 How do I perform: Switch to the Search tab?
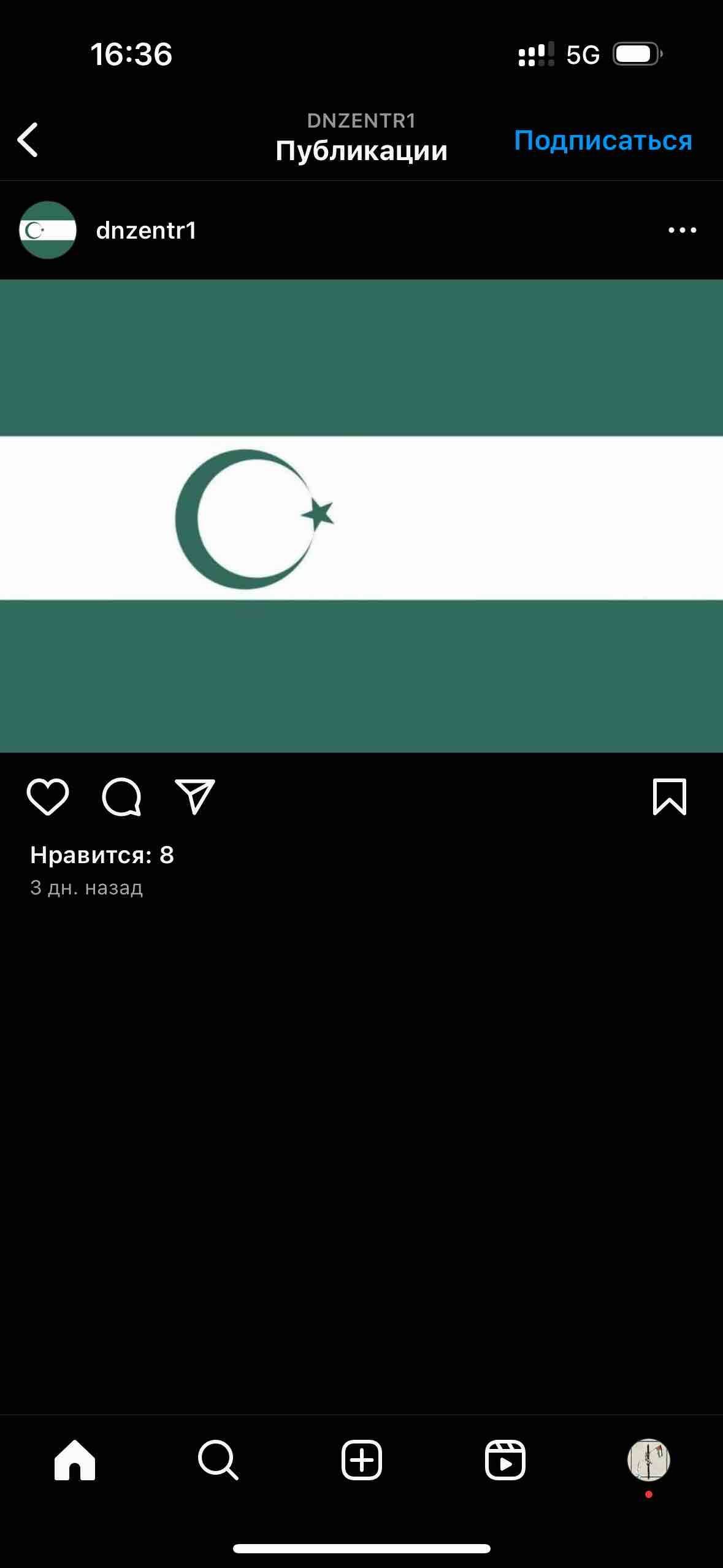point(218,1460)
